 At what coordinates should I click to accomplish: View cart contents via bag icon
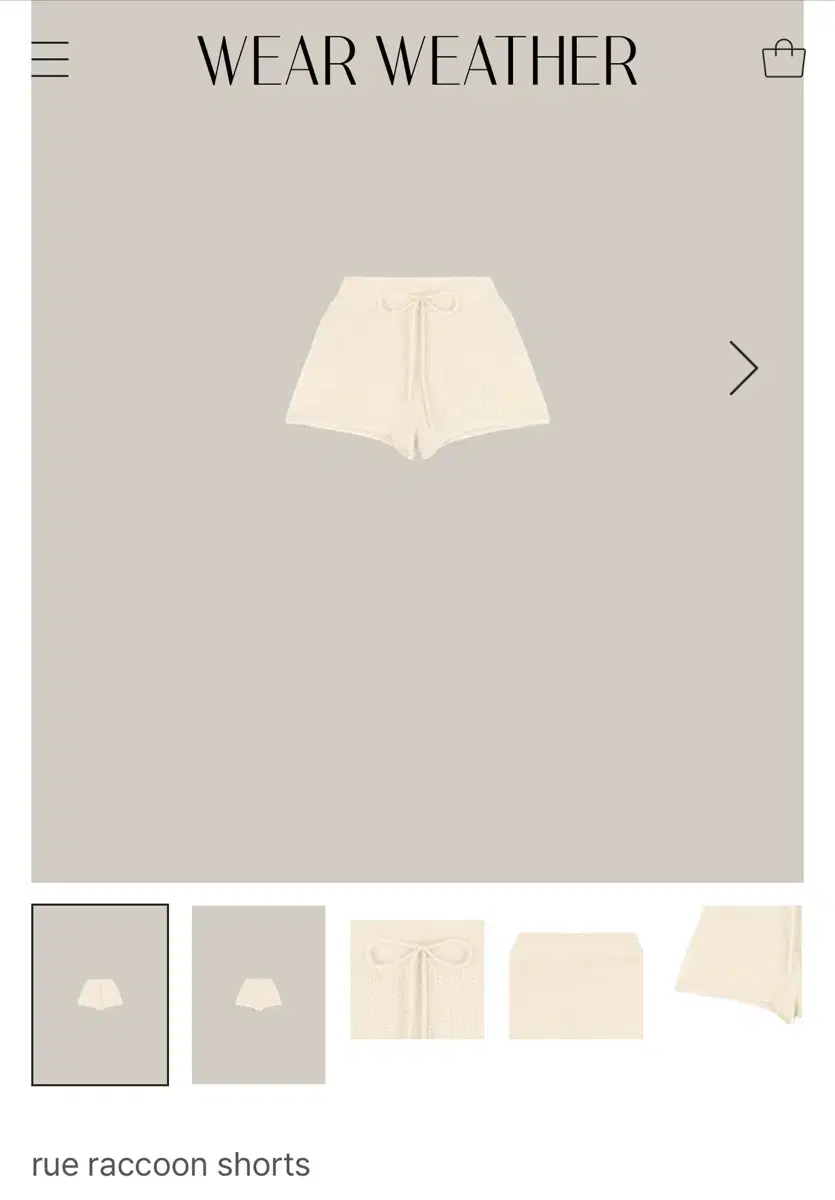786,59
